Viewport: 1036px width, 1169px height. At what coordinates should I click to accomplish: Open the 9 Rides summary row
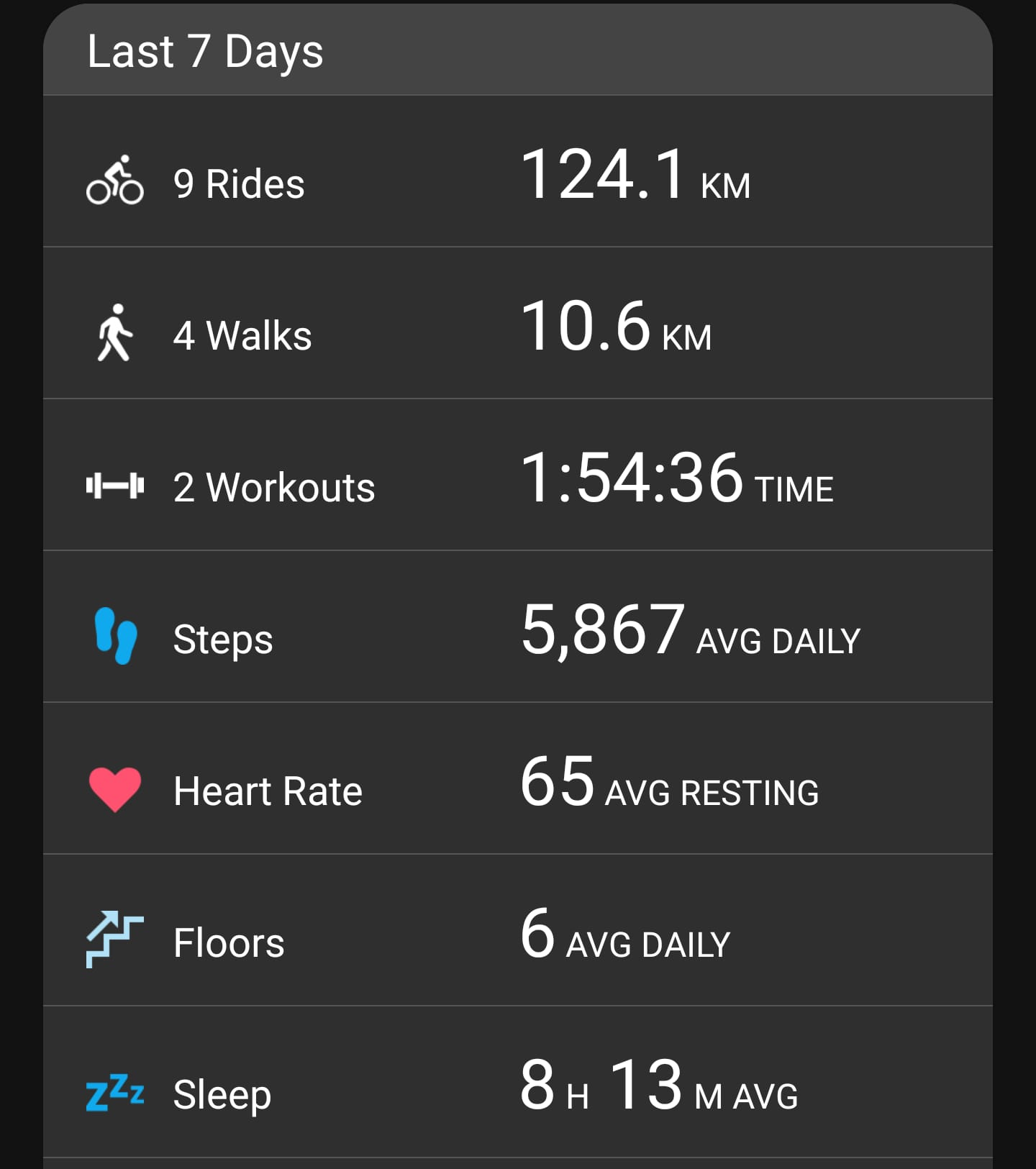(518, 171)
